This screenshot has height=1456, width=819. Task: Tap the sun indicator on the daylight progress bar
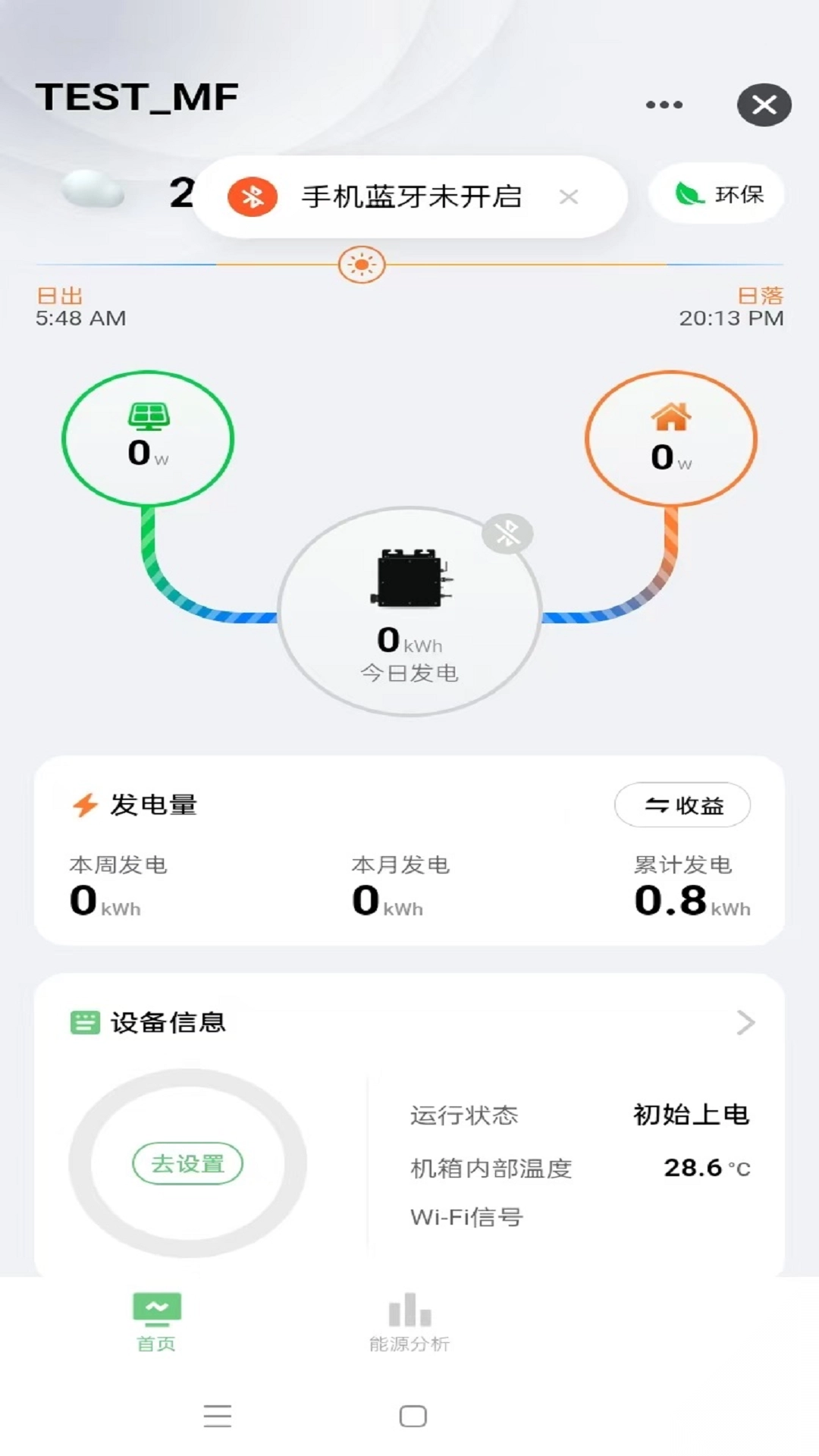[x=362, y=265]
